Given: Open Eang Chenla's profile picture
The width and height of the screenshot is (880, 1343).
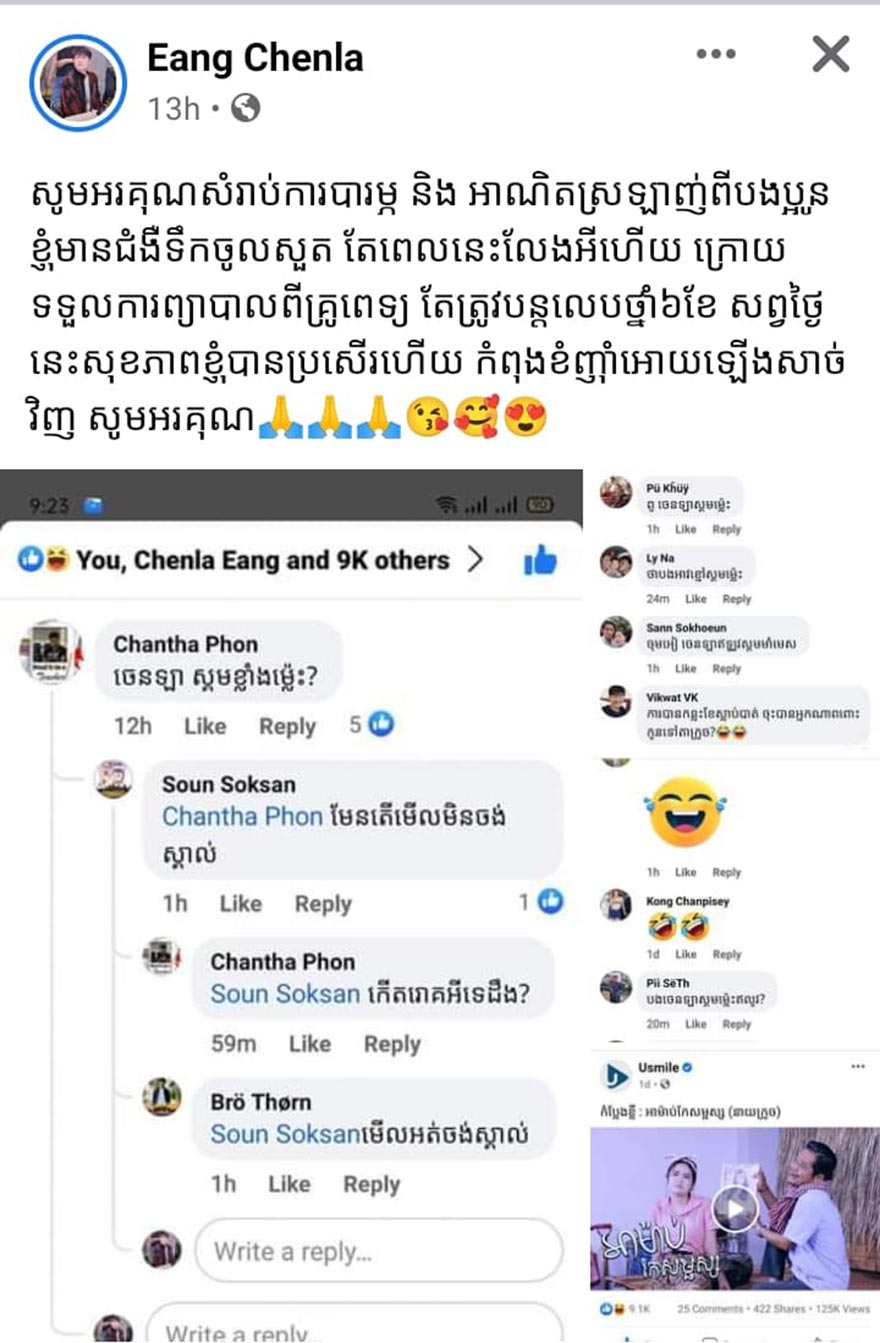Looking at the screenshot, I should [78, 83].
